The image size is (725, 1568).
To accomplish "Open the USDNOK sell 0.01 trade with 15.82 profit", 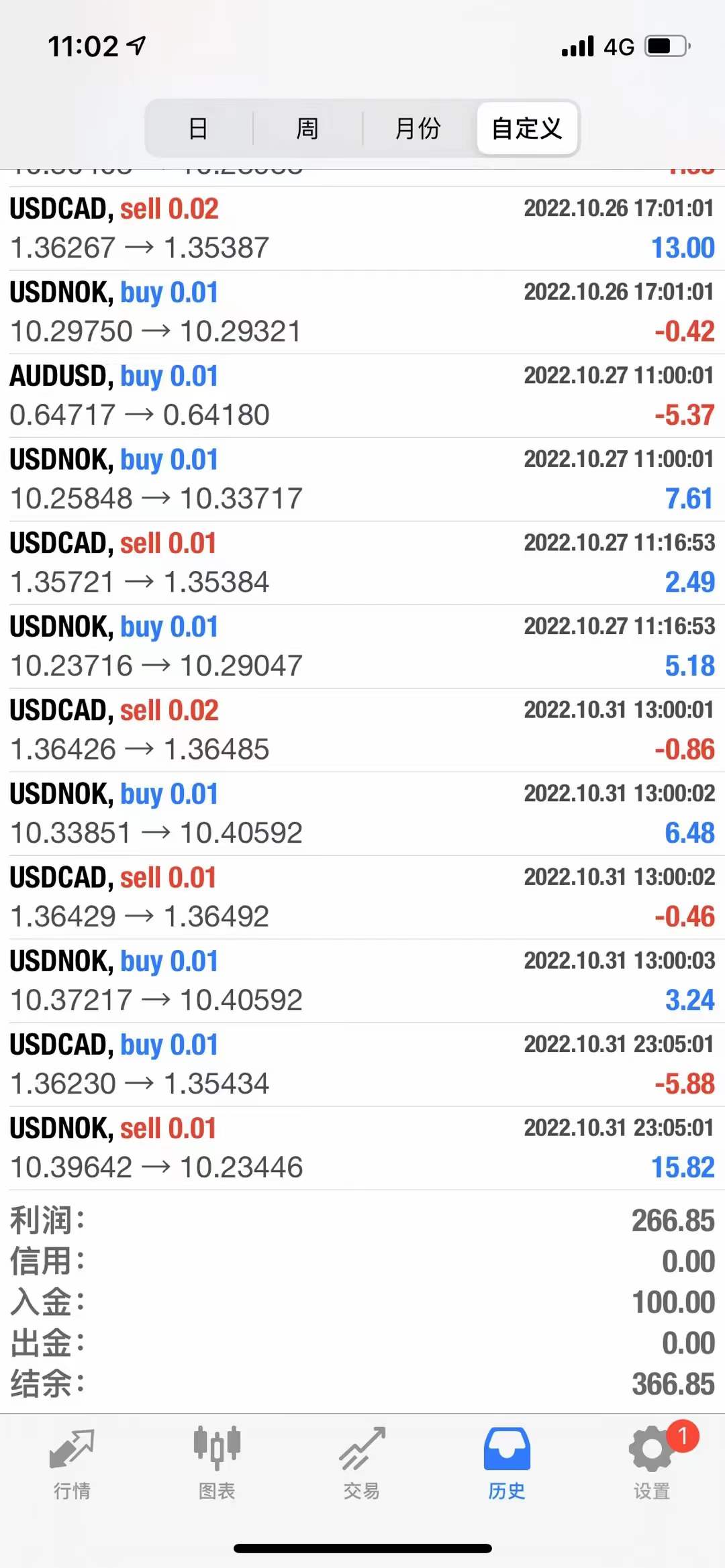I will tap(362, 1148).
